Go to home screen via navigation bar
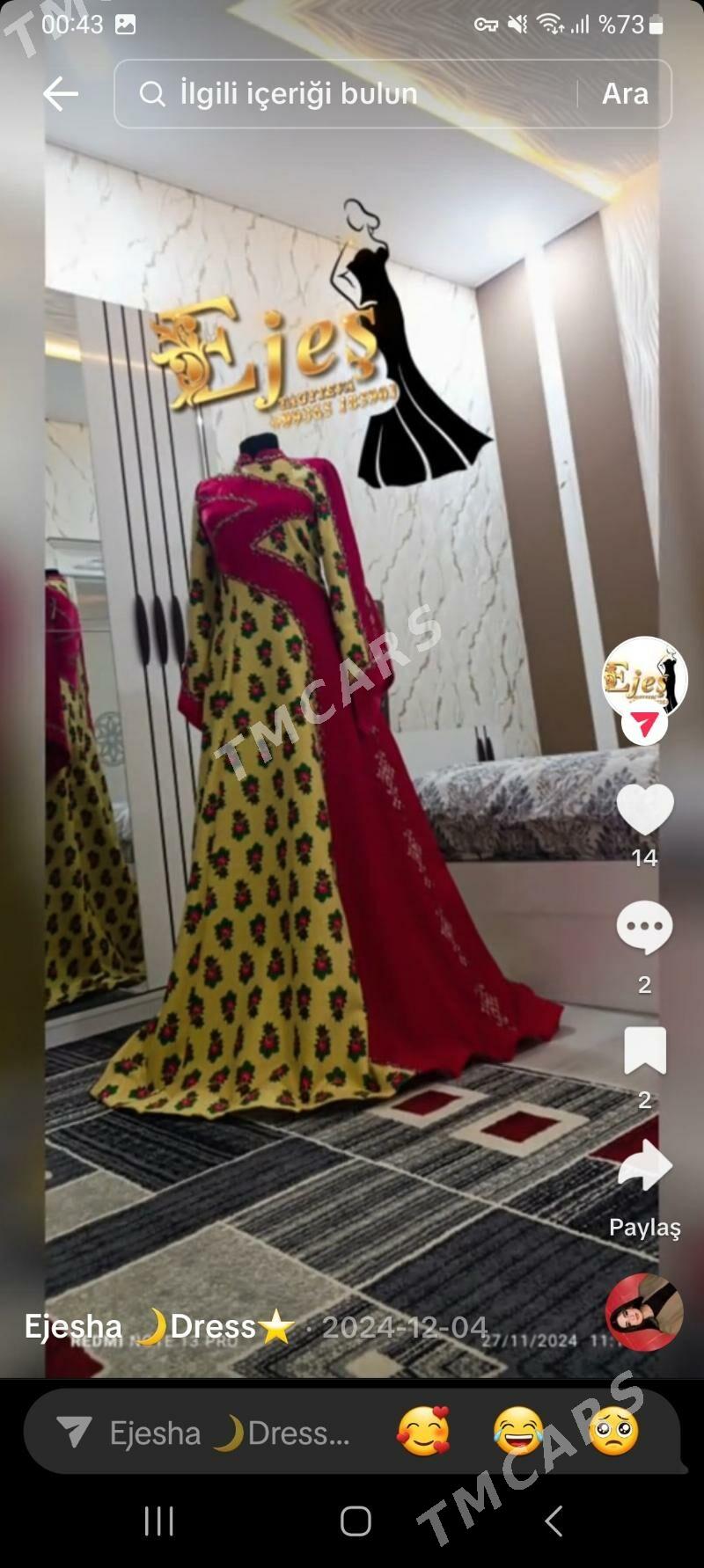The image size is (704, 1568). pos(356,1521)
